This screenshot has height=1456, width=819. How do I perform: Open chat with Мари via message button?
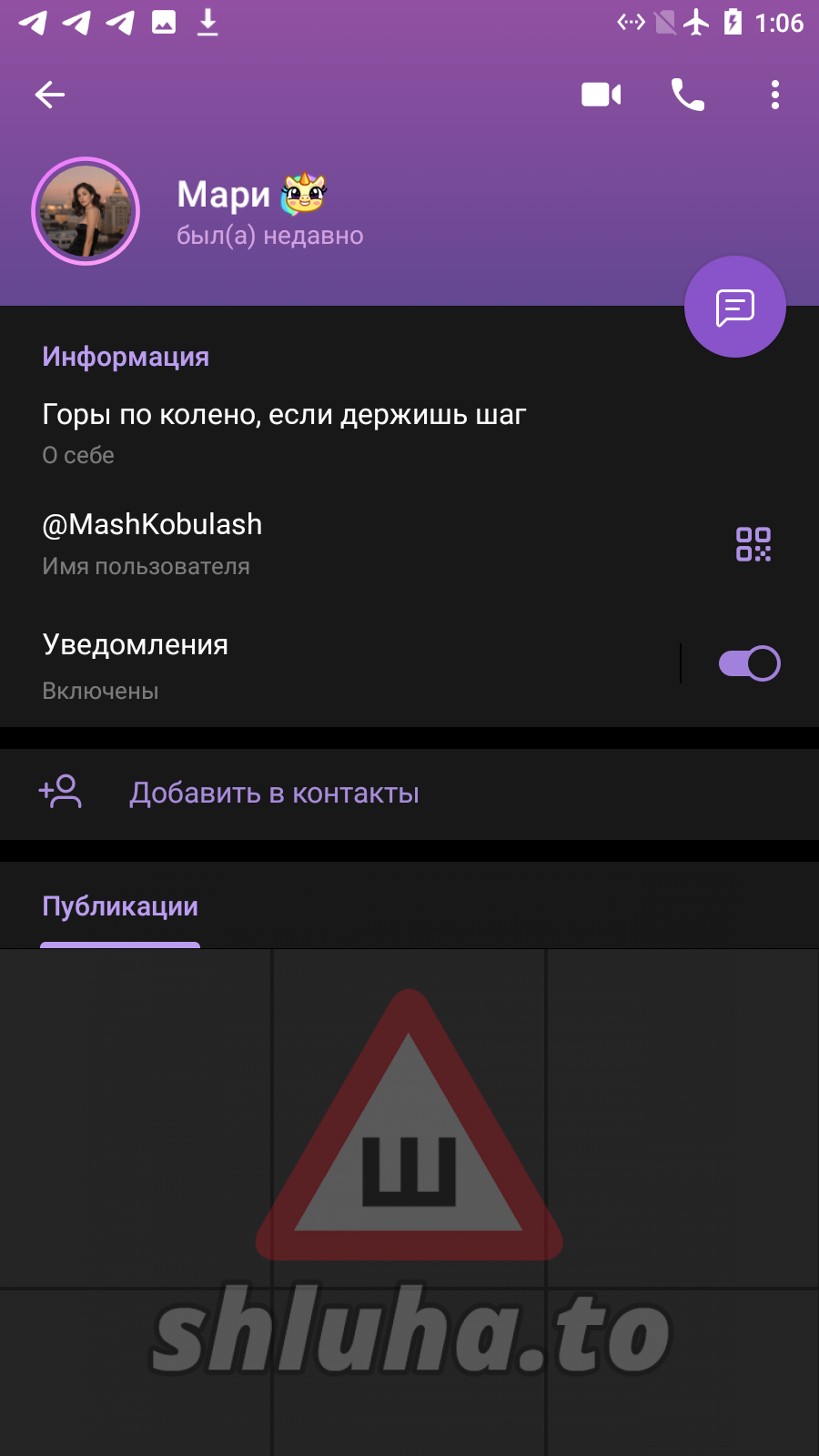734,308
